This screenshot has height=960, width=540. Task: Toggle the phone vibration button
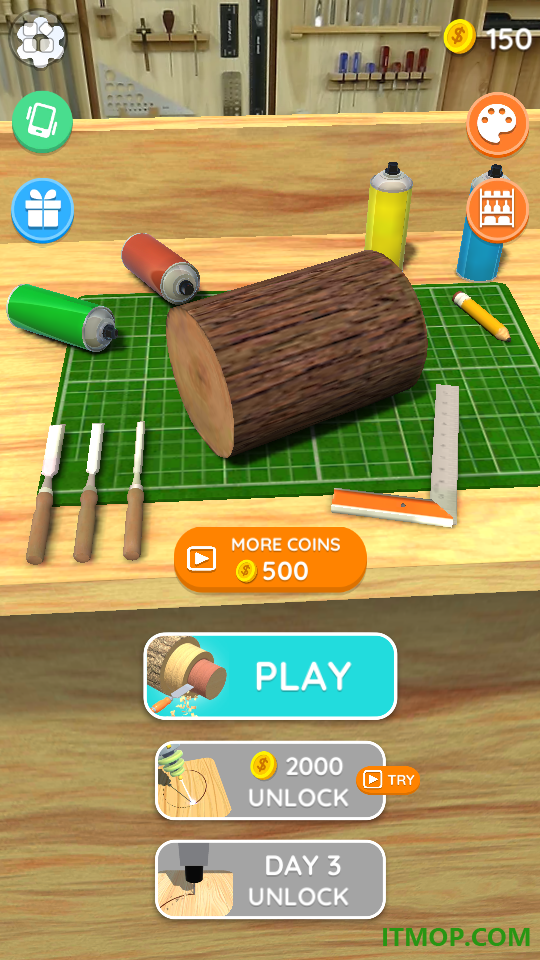42,122
